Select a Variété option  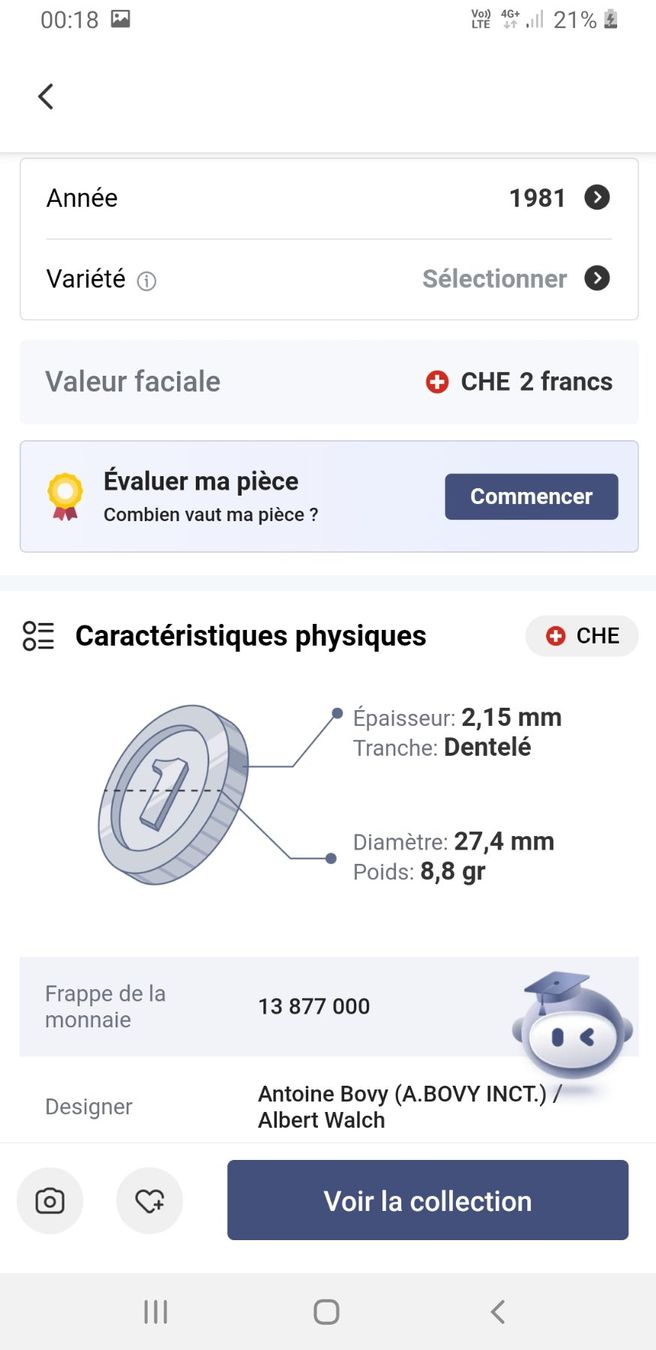(329, 279)
